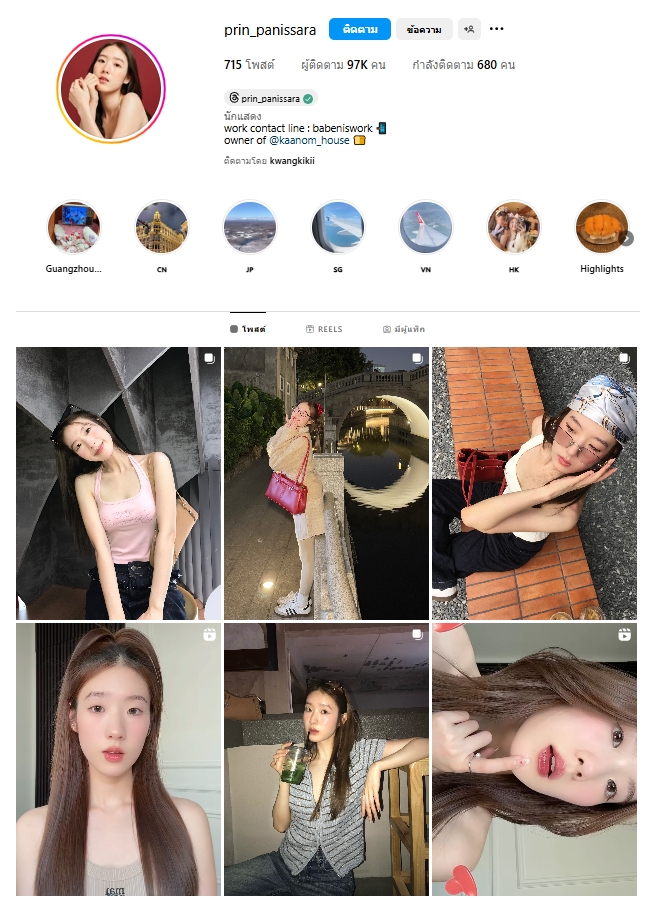The height and width of the screenshot is (898, 646).
Task: Open the Guangzhou story highlight
Action: tap(74, 227)
